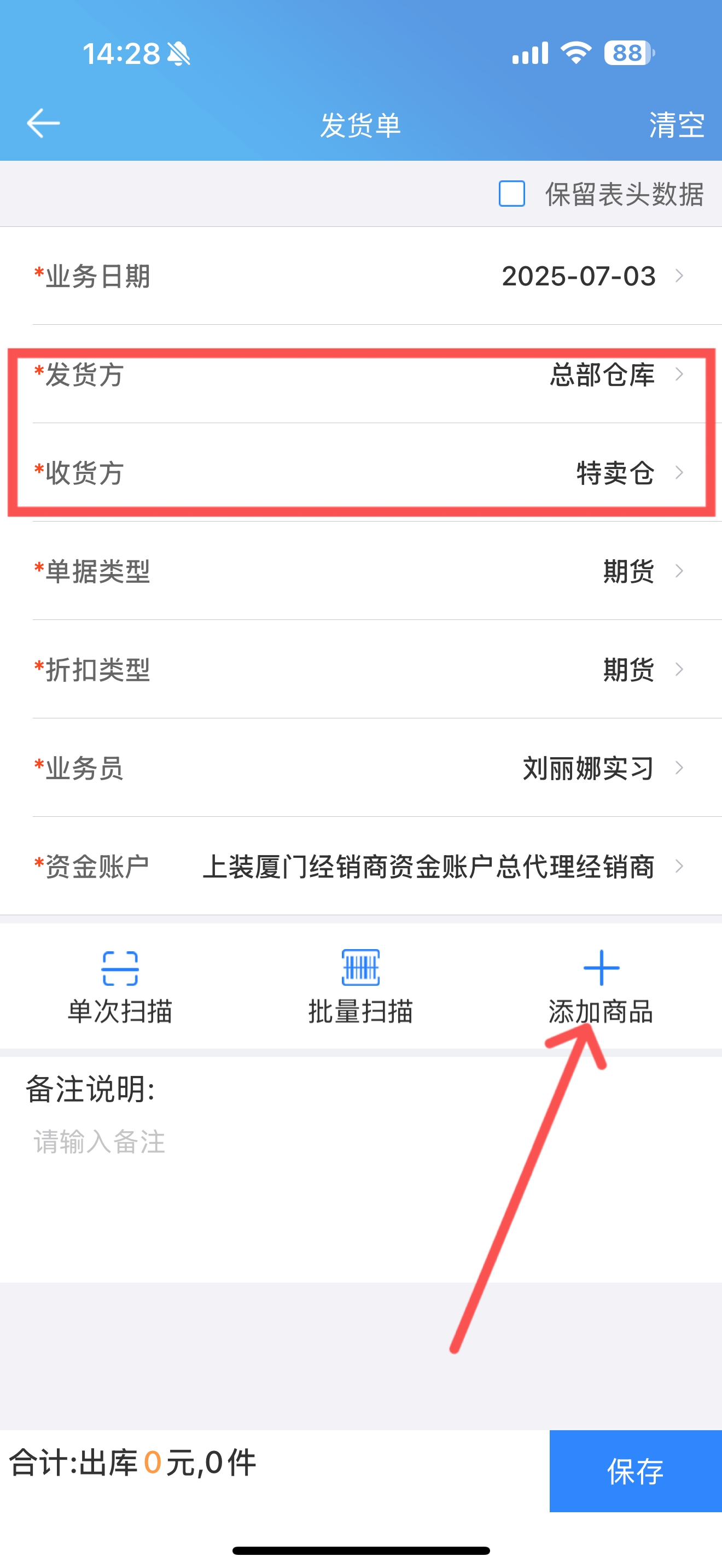
Task: Start 批量扫描 batch scan
Action: (360, 987)
